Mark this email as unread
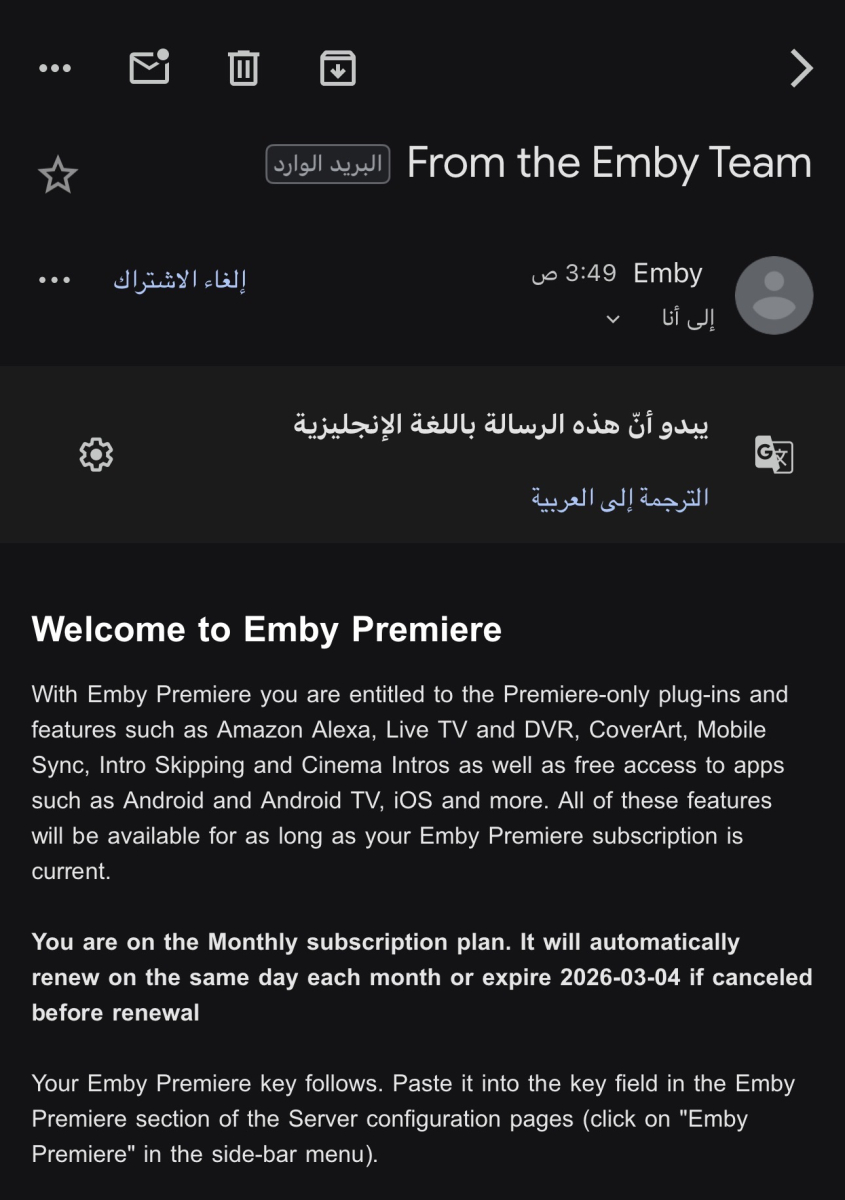 tap(149, 68)
